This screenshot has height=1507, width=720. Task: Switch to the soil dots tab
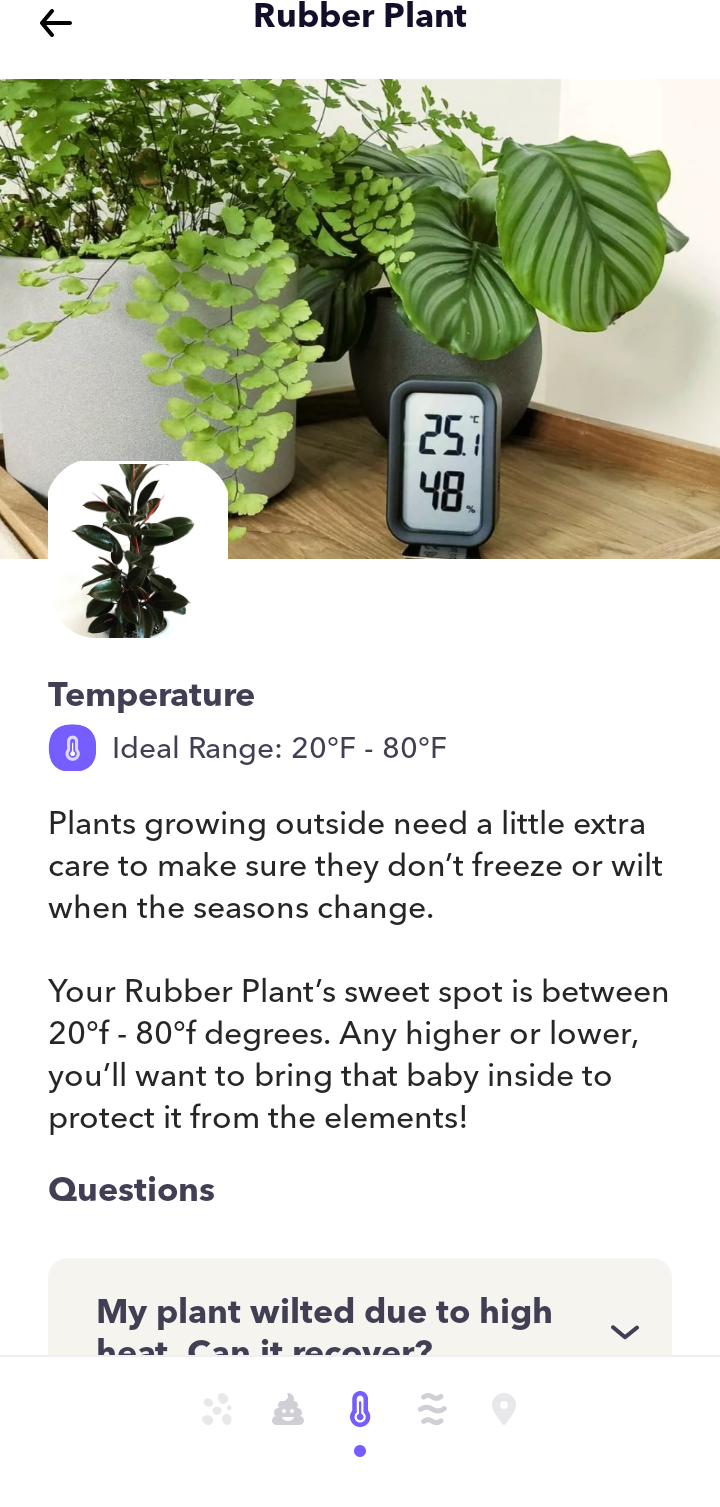tap(217, 1410)
